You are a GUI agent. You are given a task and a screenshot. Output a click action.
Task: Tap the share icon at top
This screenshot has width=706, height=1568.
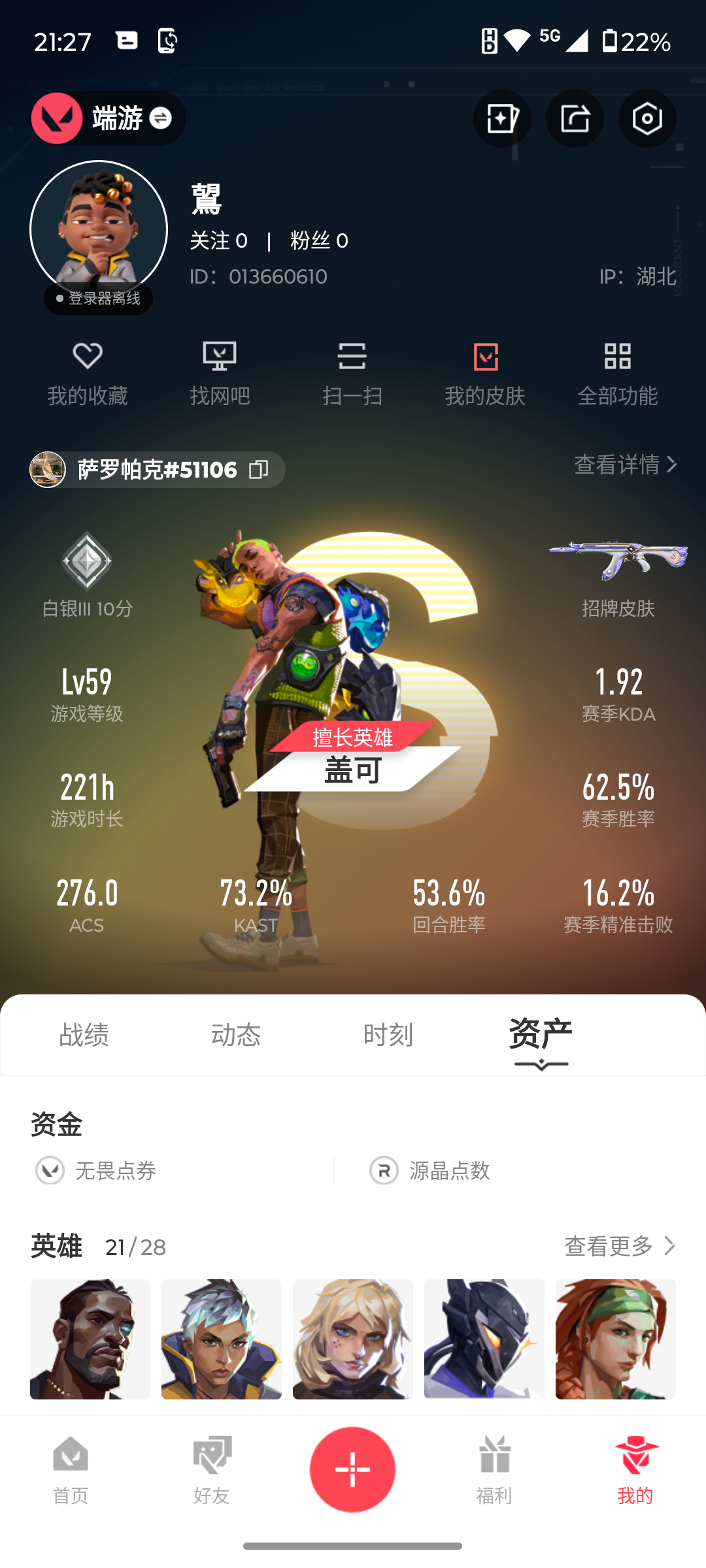point(575,118)
